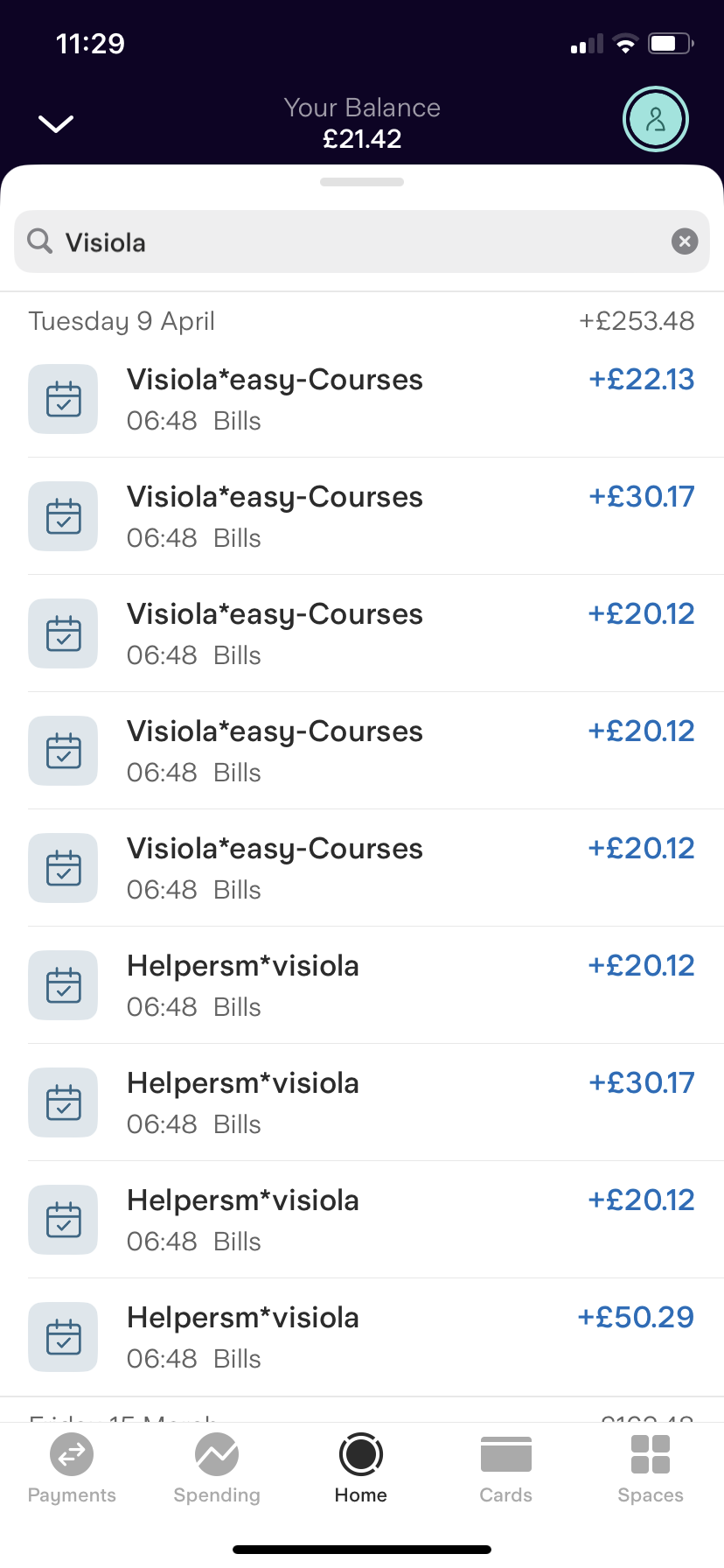Open the Cards tab

pos(505,1468)
